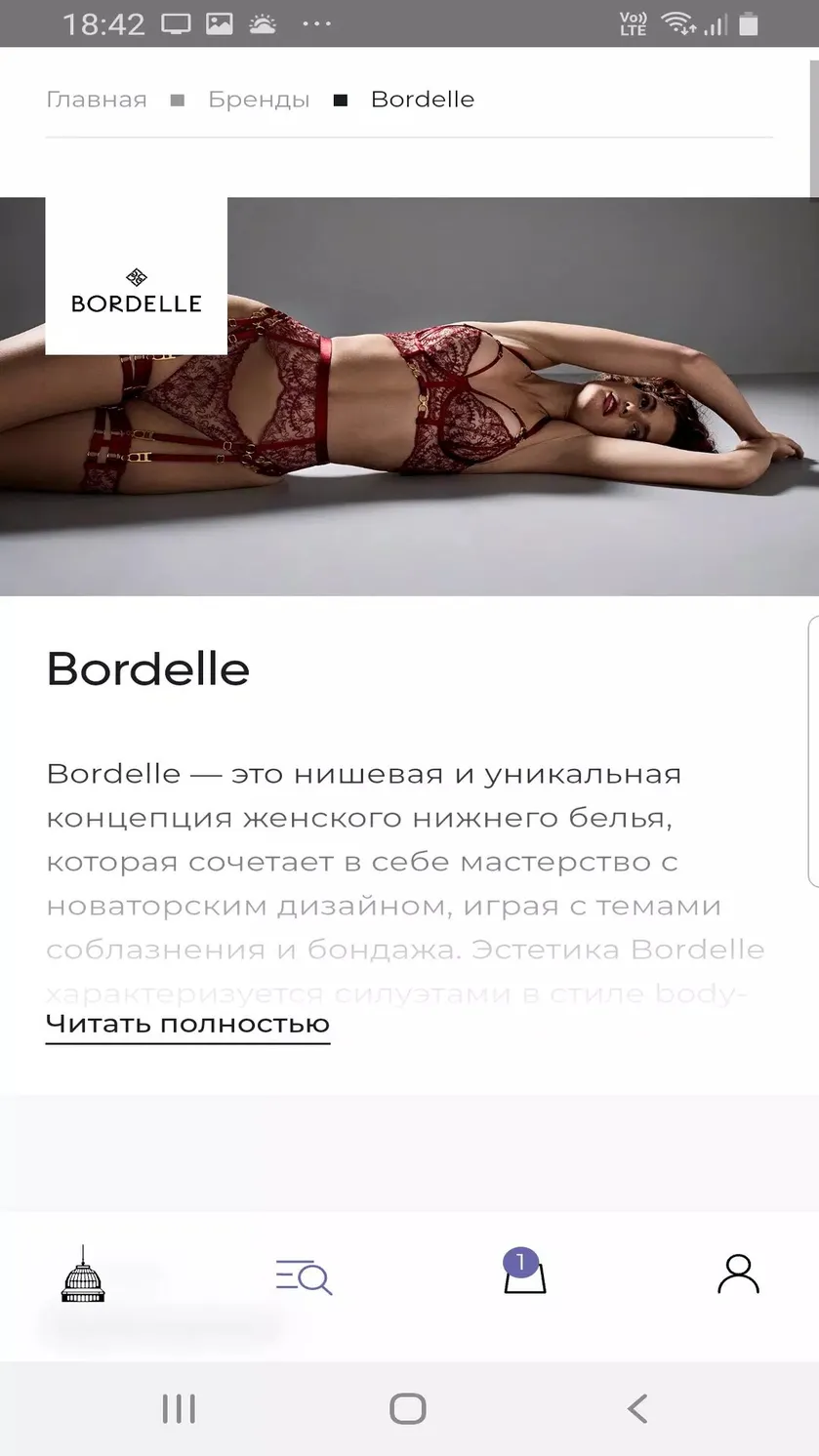Open the catalog search menu icon
Screen dimensions: 819x1456
[304, 1275]
